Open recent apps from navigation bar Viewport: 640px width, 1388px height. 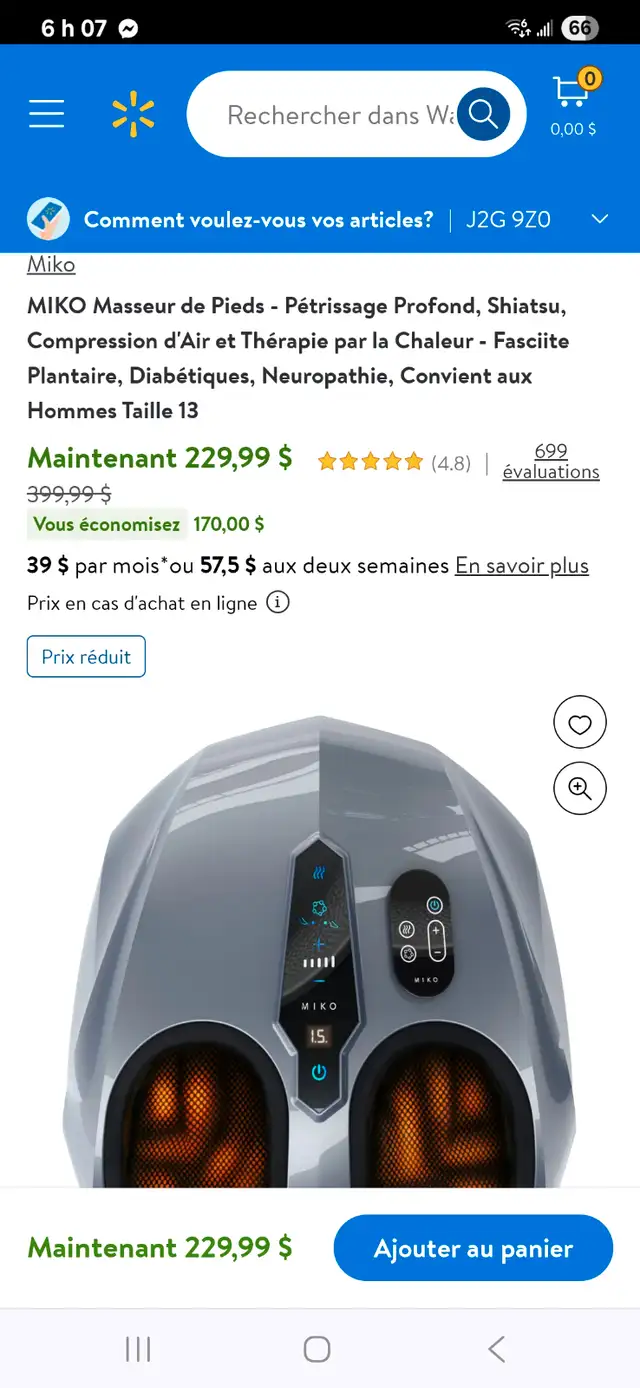138,1349
